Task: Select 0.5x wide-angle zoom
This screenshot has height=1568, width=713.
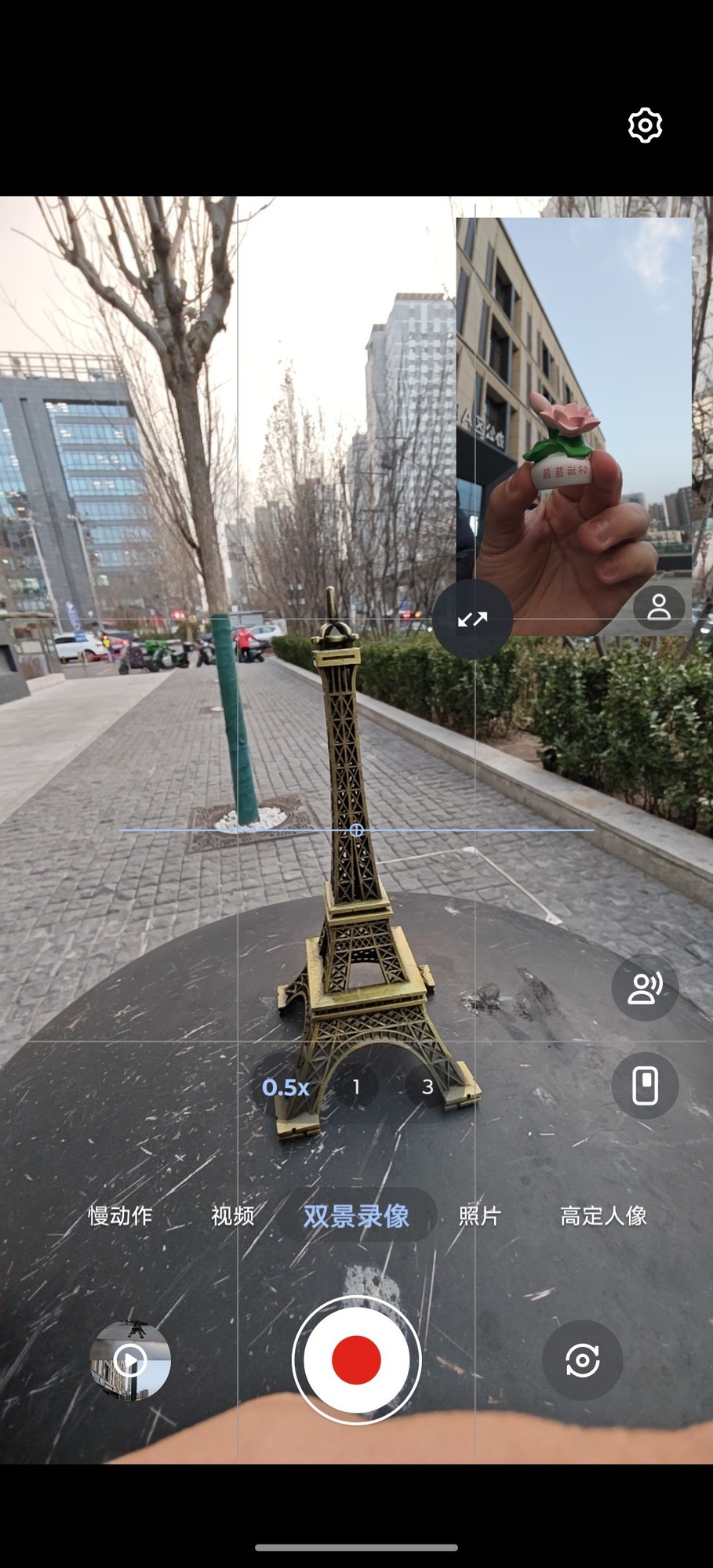Action: [286, 1087]
